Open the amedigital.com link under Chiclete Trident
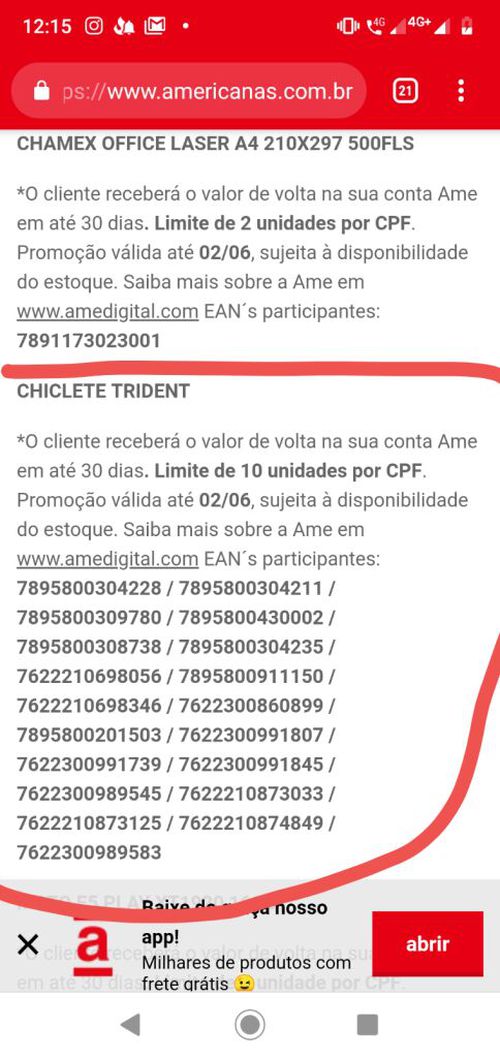The image size is (500, 1058). point(107,559)
